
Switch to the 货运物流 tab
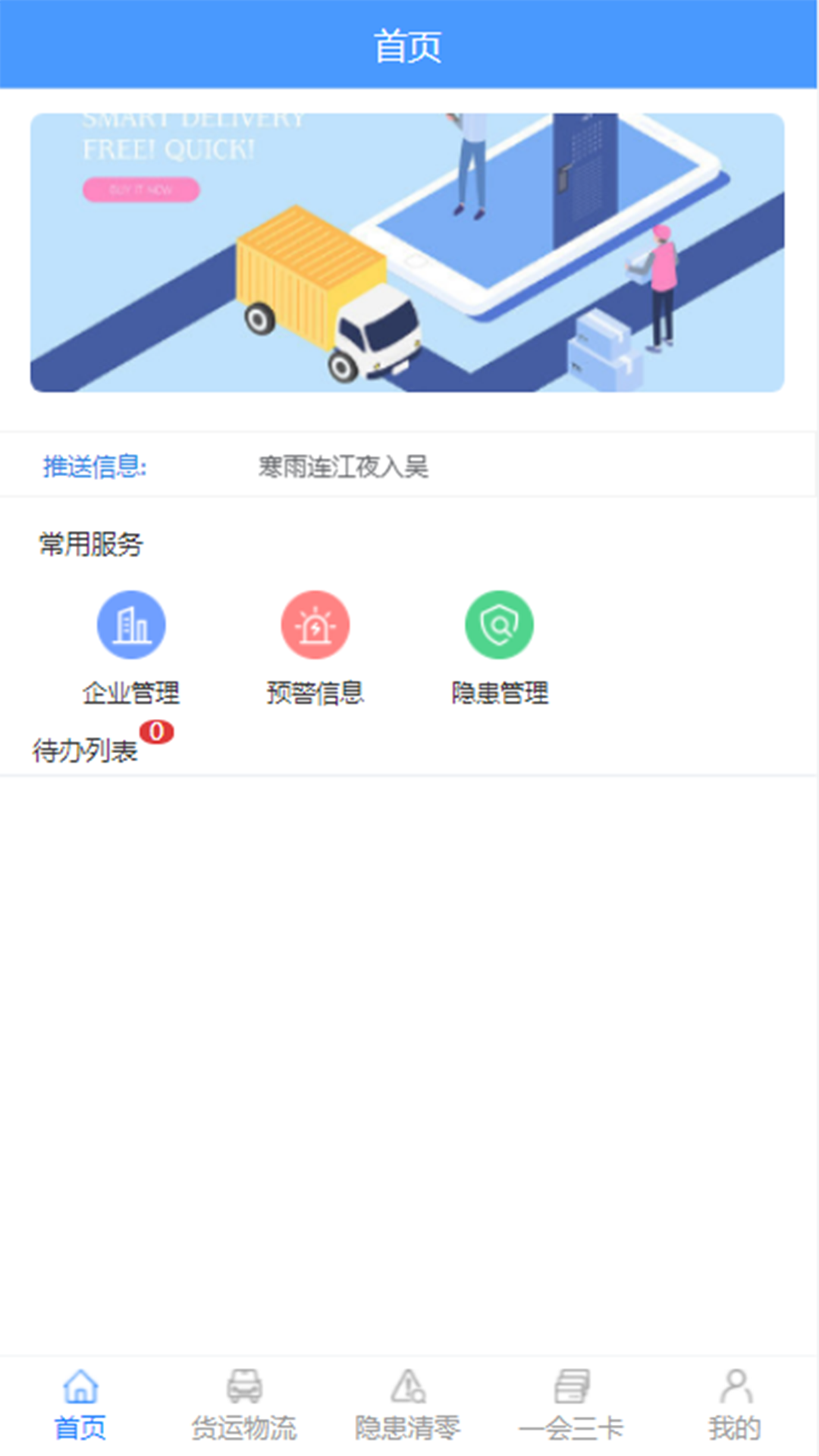point(244,1424)
